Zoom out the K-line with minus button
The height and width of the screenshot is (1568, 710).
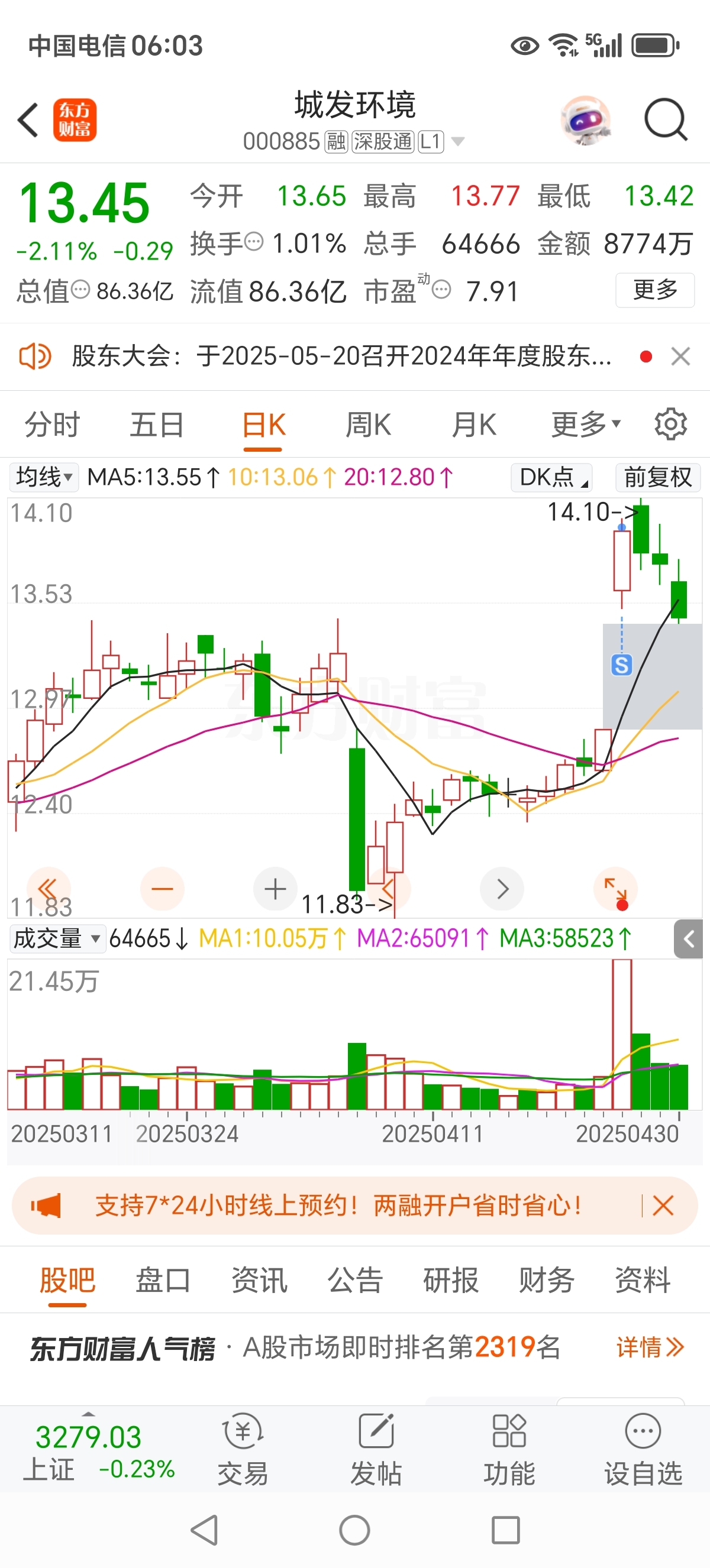162,889
